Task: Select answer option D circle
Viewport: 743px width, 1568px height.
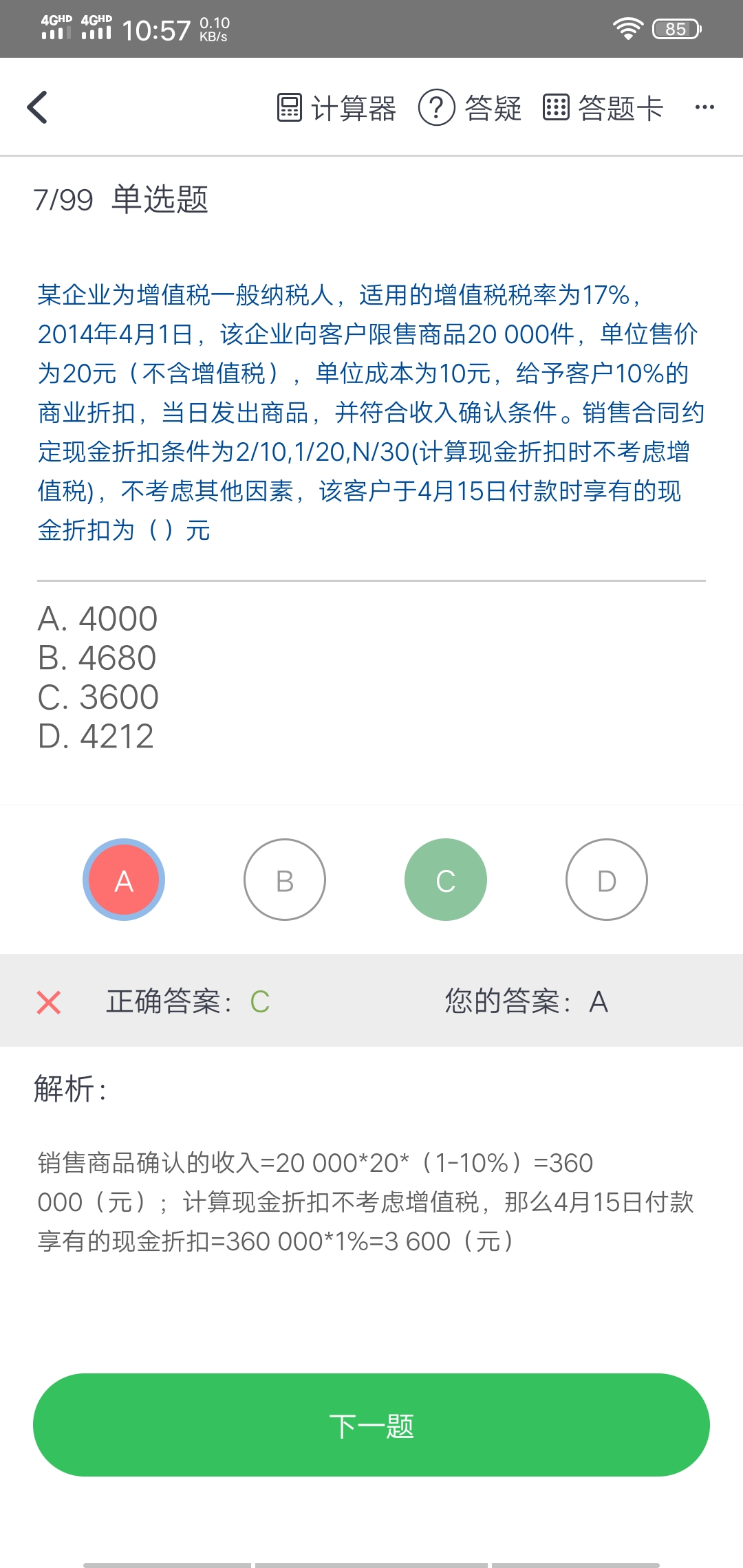Action: (606, 880)
